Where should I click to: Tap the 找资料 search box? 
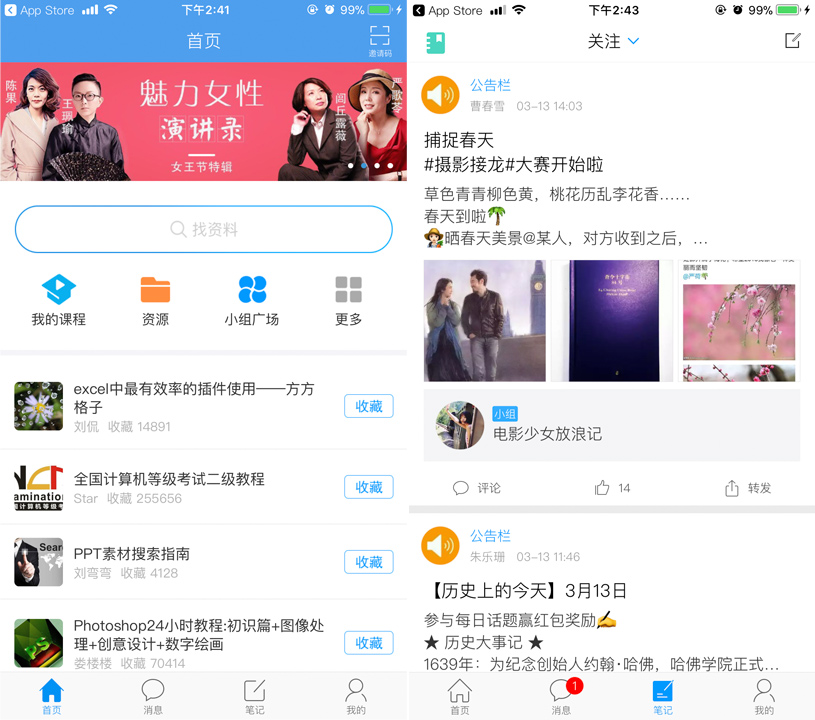(x=203, y=229)
